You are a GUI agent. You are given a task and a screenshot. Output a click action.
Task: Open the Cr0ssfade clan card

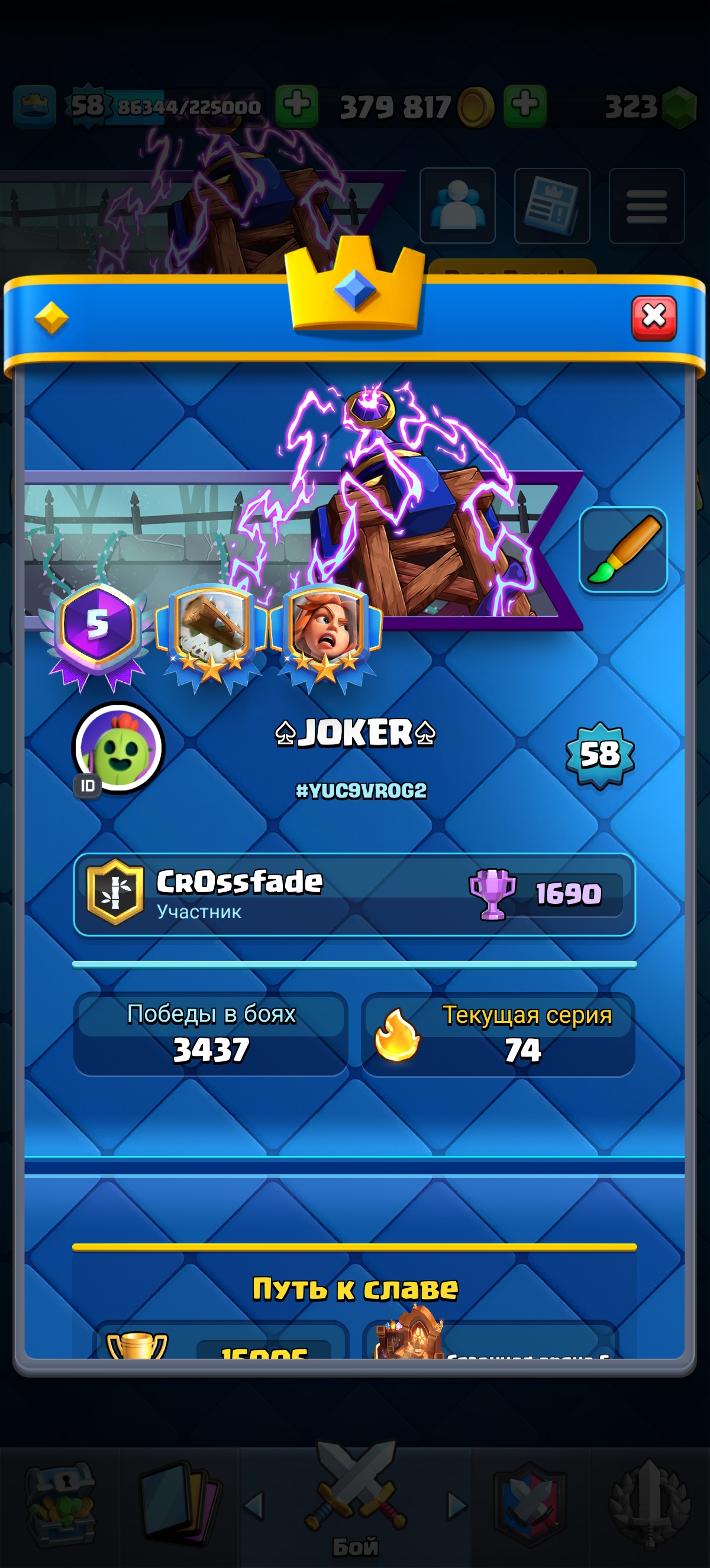pos(354,894)
